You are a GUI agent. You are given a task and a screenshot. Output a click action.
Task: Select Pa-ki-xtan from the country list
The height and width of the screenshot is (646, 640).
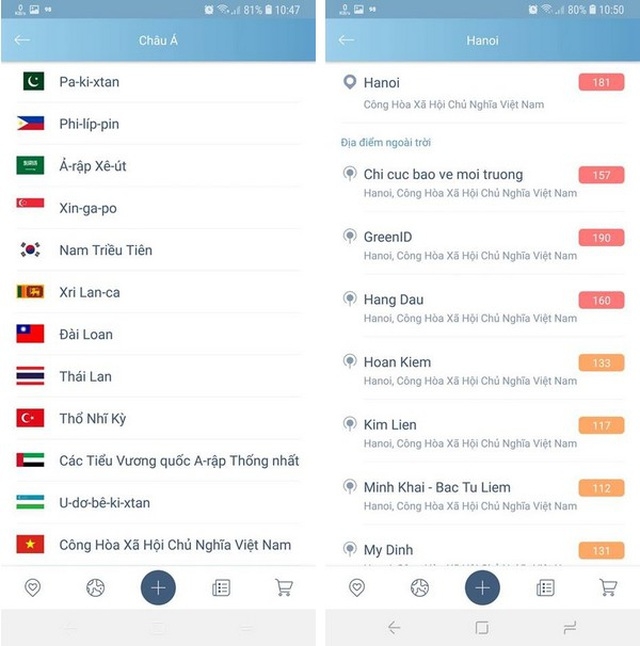click(89, 82)
